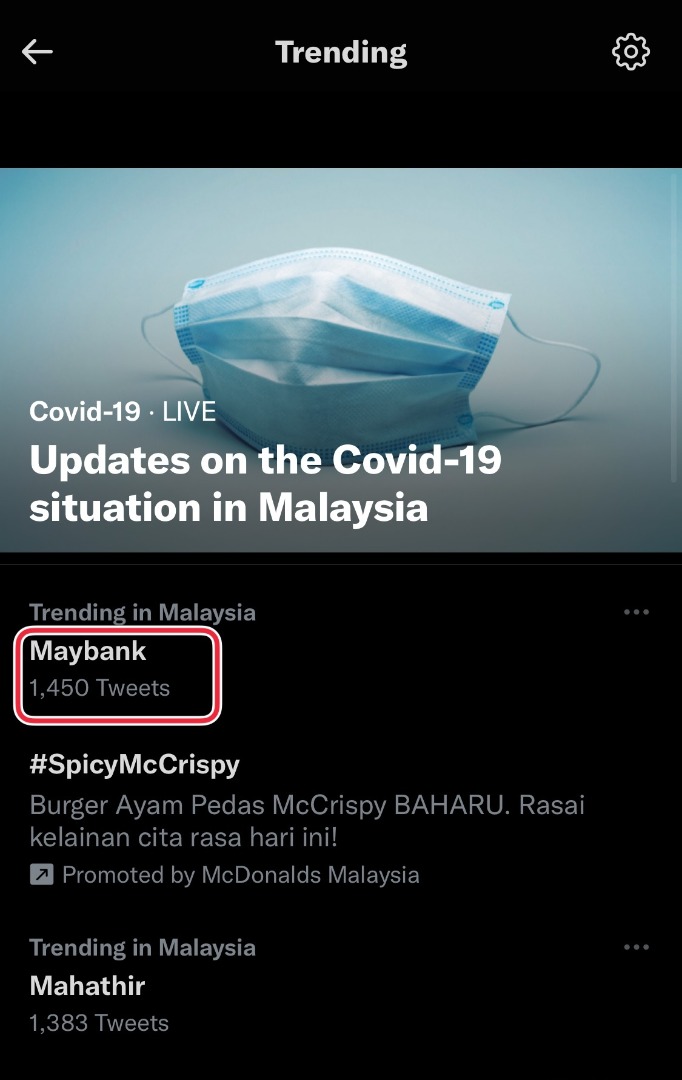The height and width of the screenshot is (1080, 682).
Task: Open trends settings gear
Action: (x=630, y=52)
